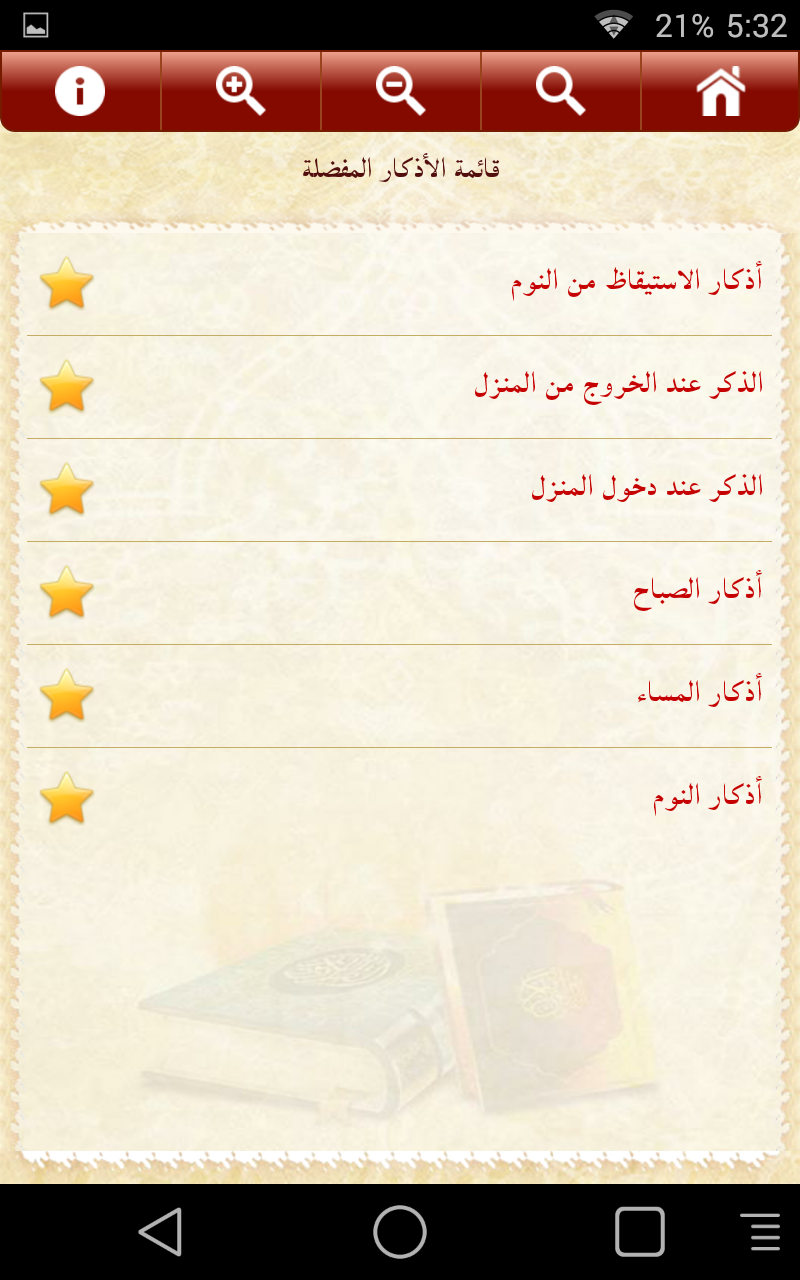Tap the star next to أذكار الصباح
800x1280 pixels.
pyautogui.click(x=66, y=592)
